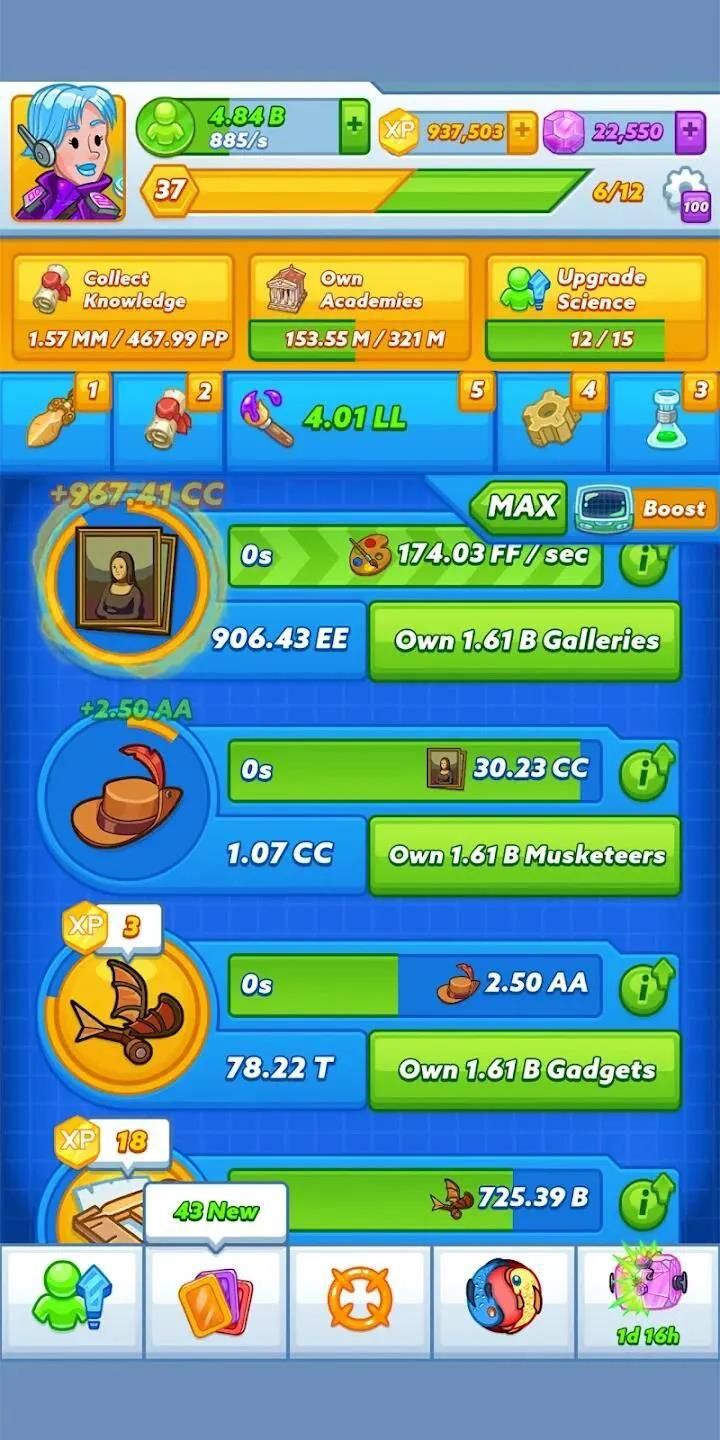
Task: Open the Collect Knowledge mission card
Action: (122, 307)
